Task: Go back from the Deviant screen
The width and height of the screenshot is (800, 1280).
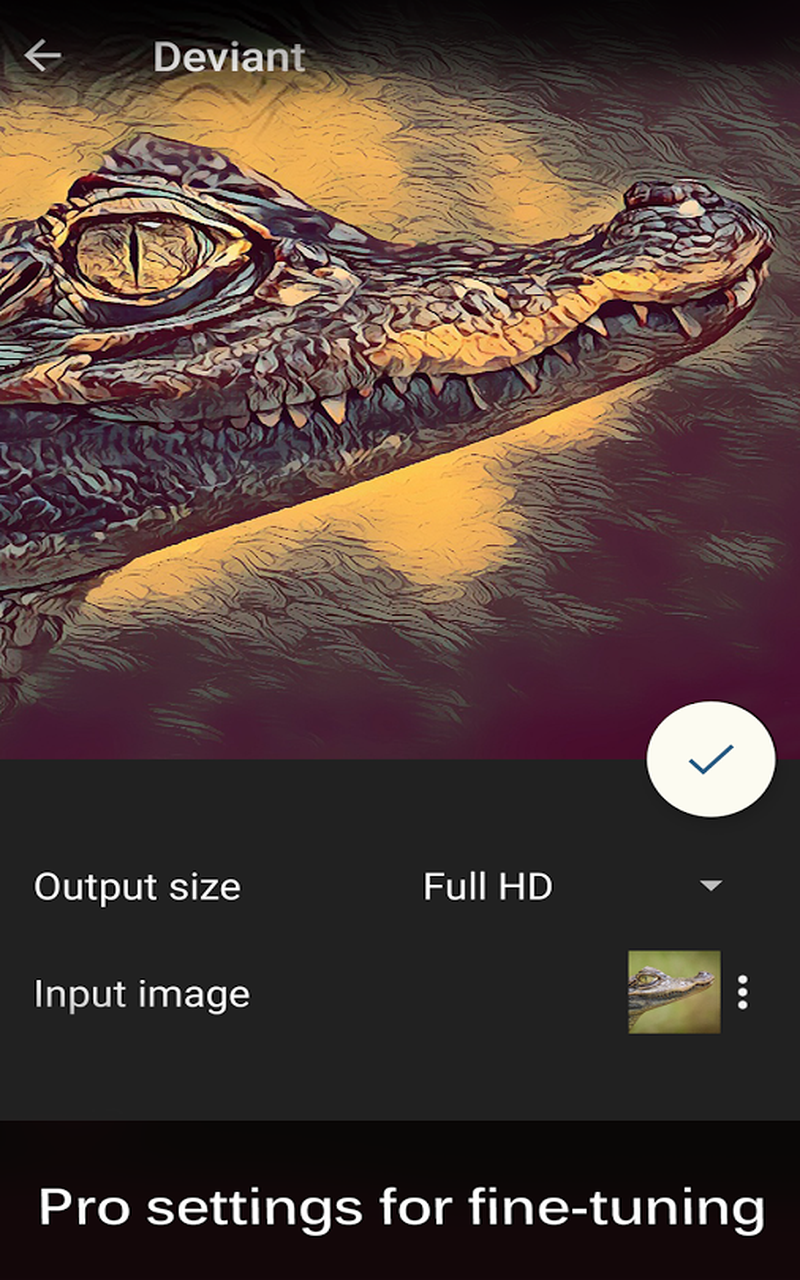Action: pyautogui.click(x=43, y=56)
